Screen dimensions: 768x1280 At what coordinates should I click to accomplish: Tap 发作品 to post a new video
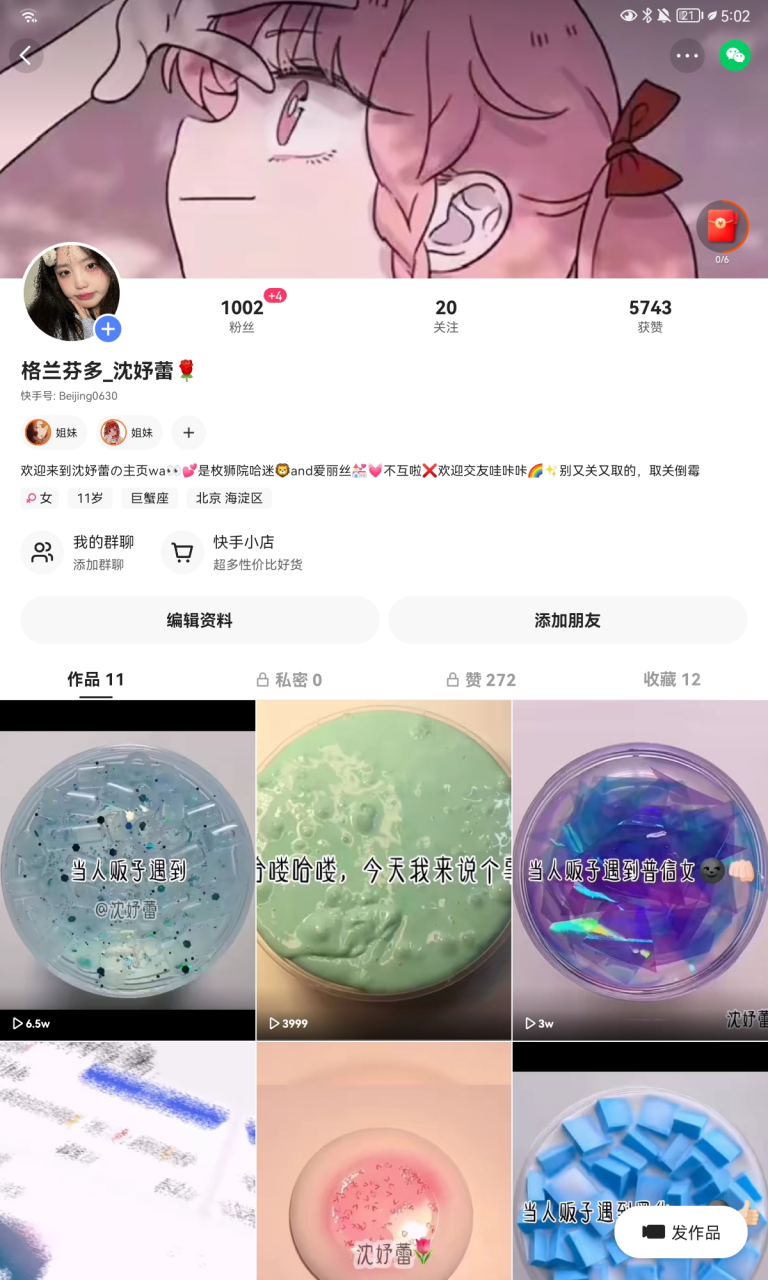(x=681, y=1232)
